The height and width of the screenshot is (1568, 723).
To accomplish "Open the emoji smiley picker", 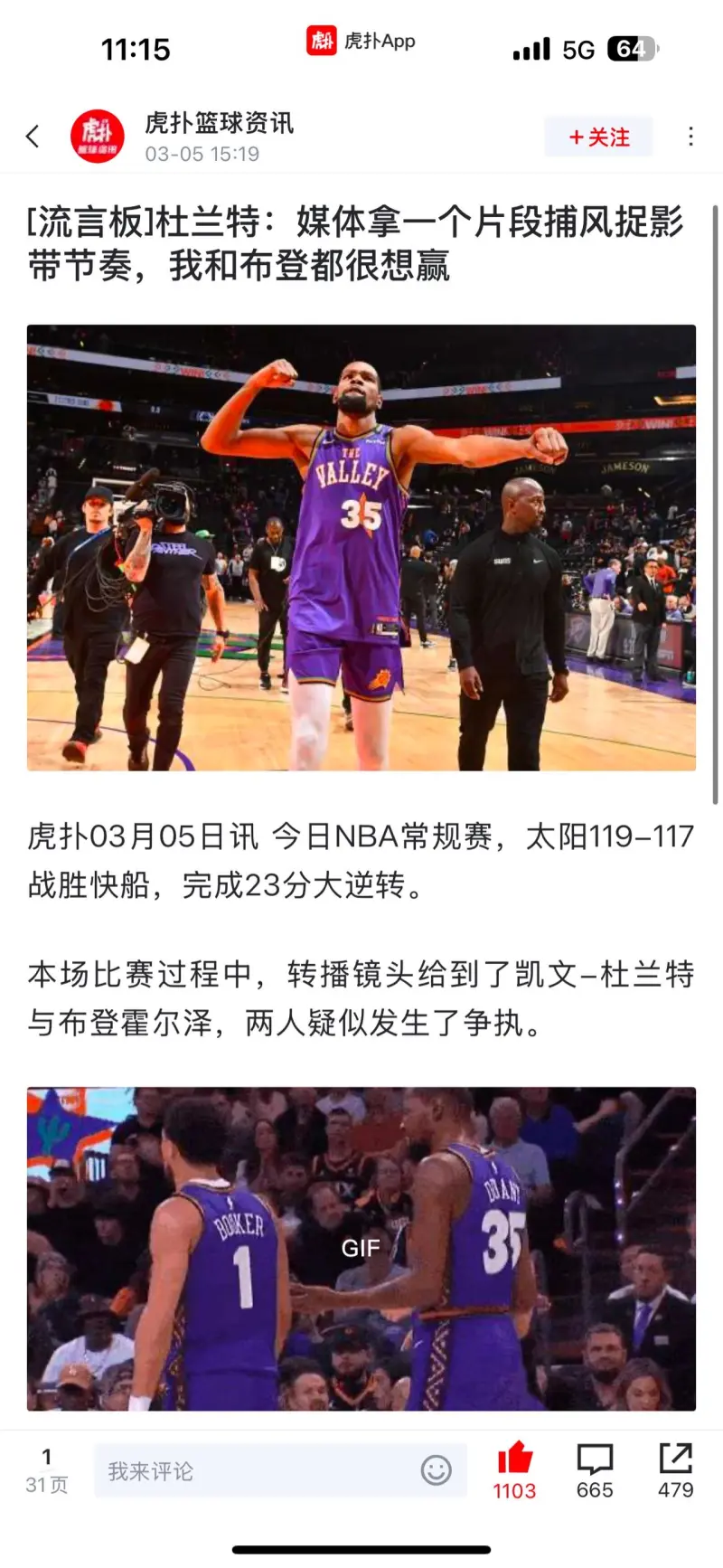I will [x=436, y=1470].
